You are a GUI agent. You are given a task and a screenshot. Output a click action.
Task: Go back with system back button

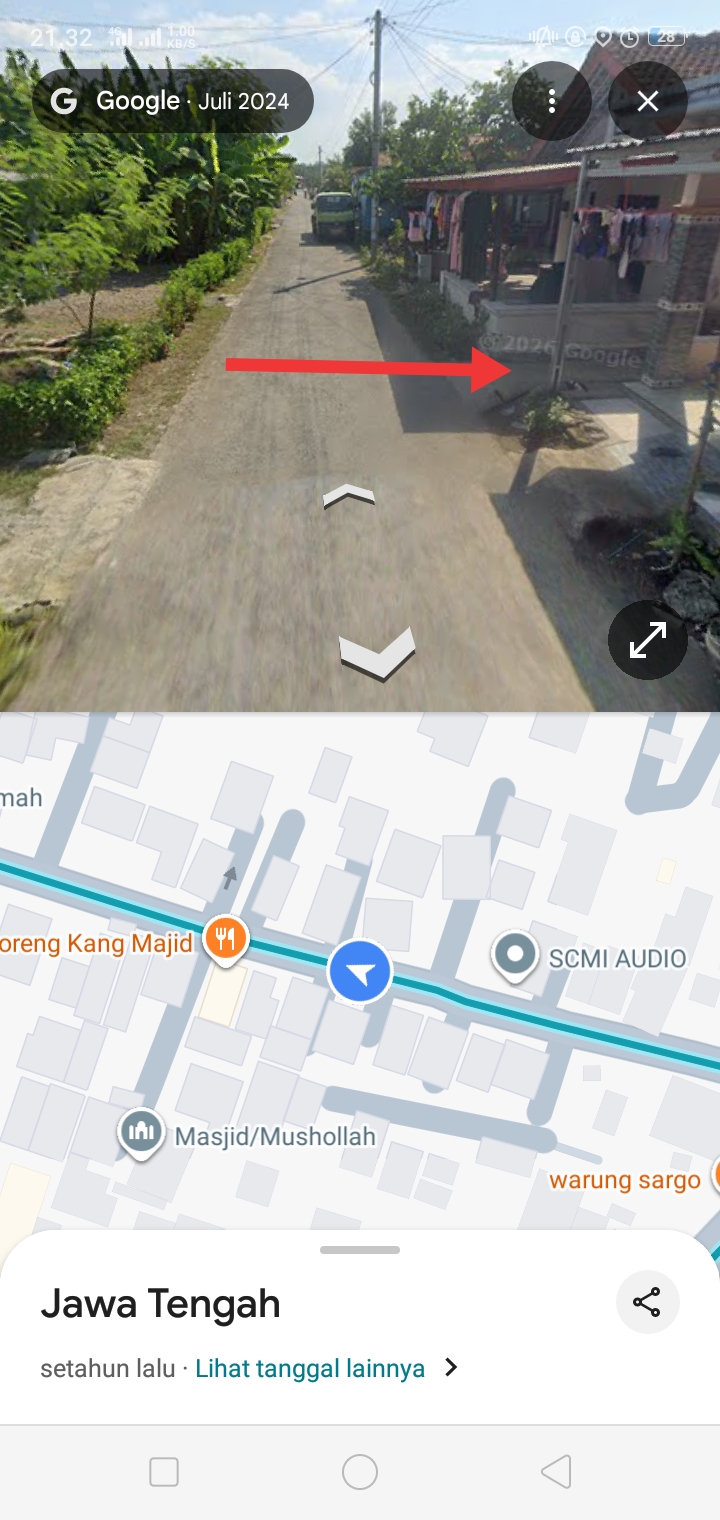[556, 1472]
